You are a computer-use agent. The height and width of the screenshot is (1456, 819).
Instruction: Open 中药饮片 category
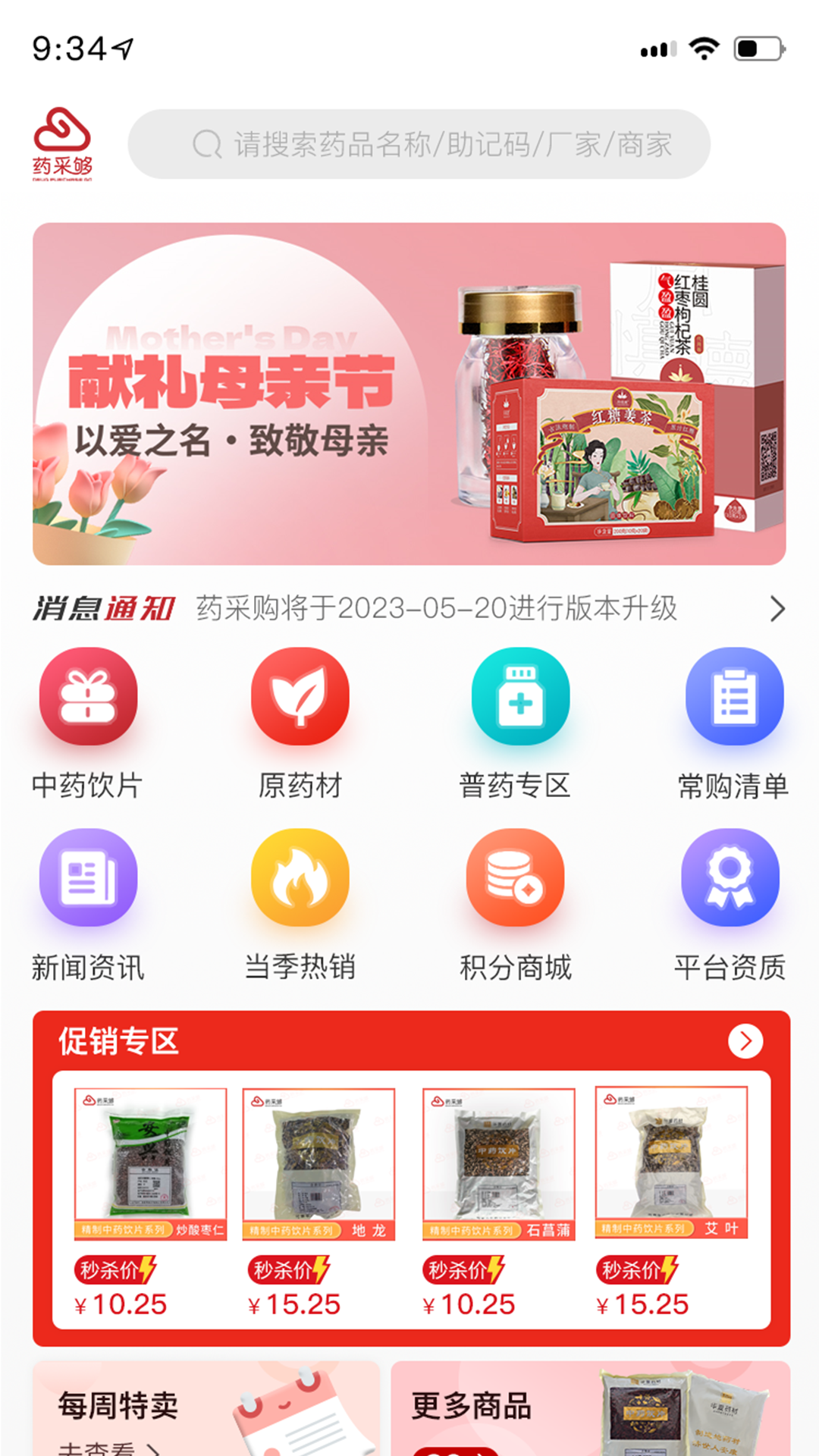point(88,721)
